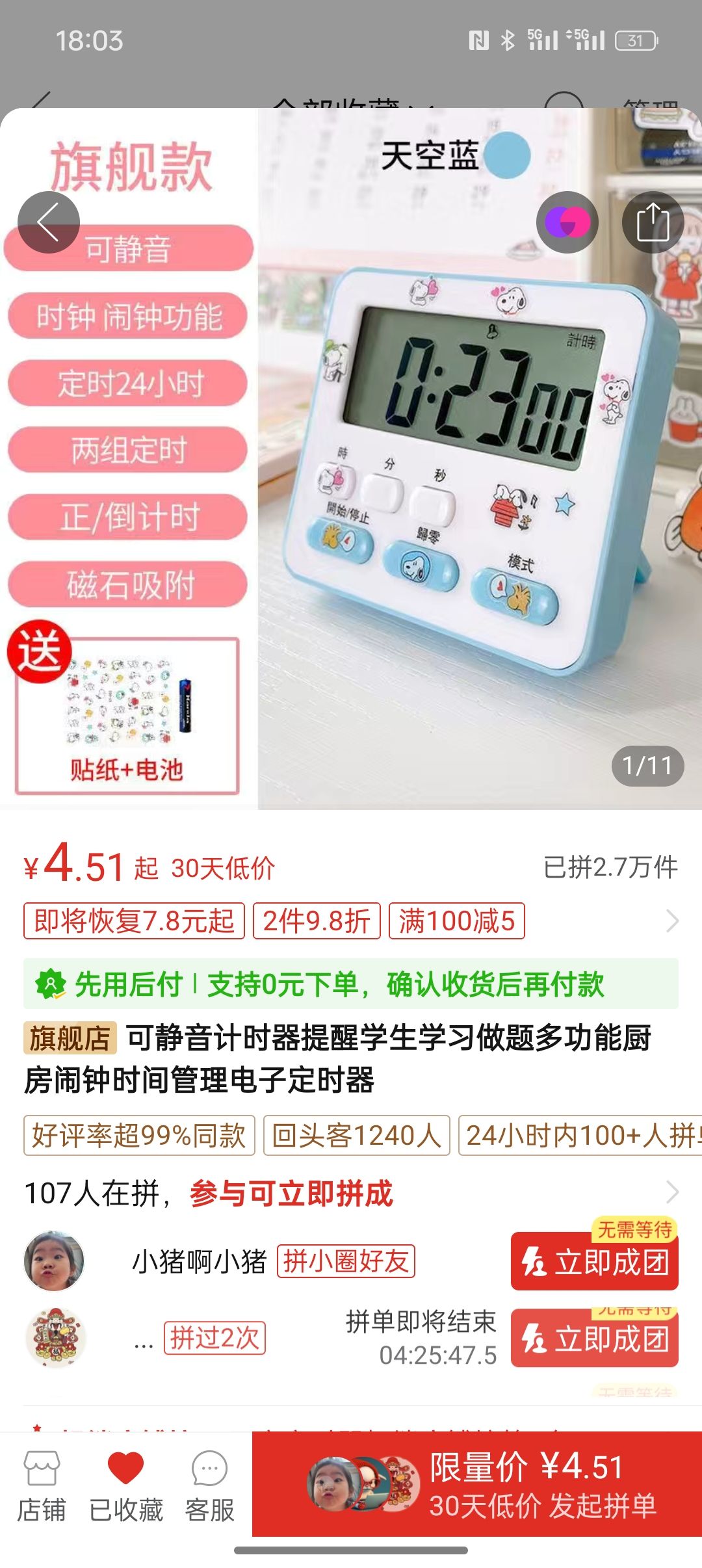View all 107人在拼 group buys
This screenshot has height=1568, width=702.
[672, 1192]
